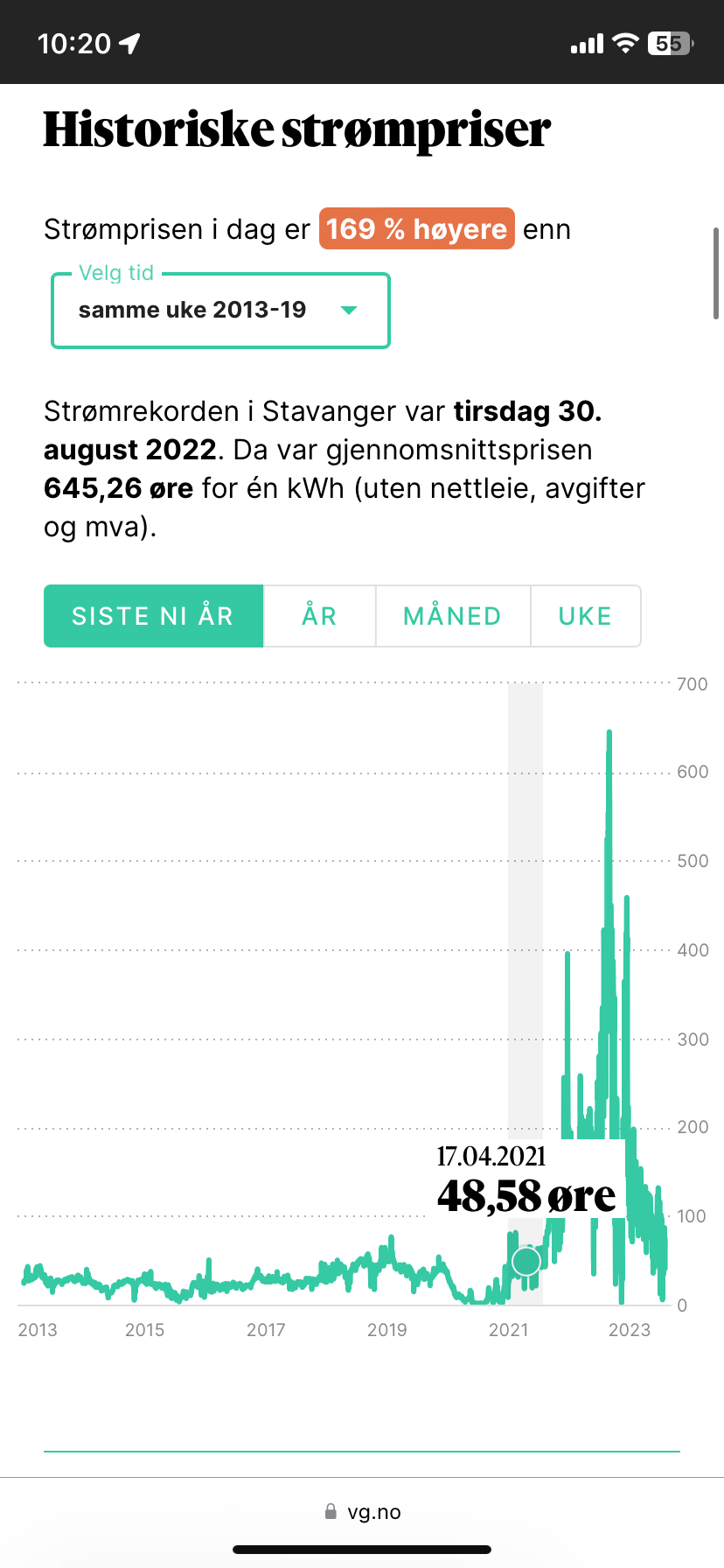
Task: Switch to the MÅNED view
Action: point(452,616)
